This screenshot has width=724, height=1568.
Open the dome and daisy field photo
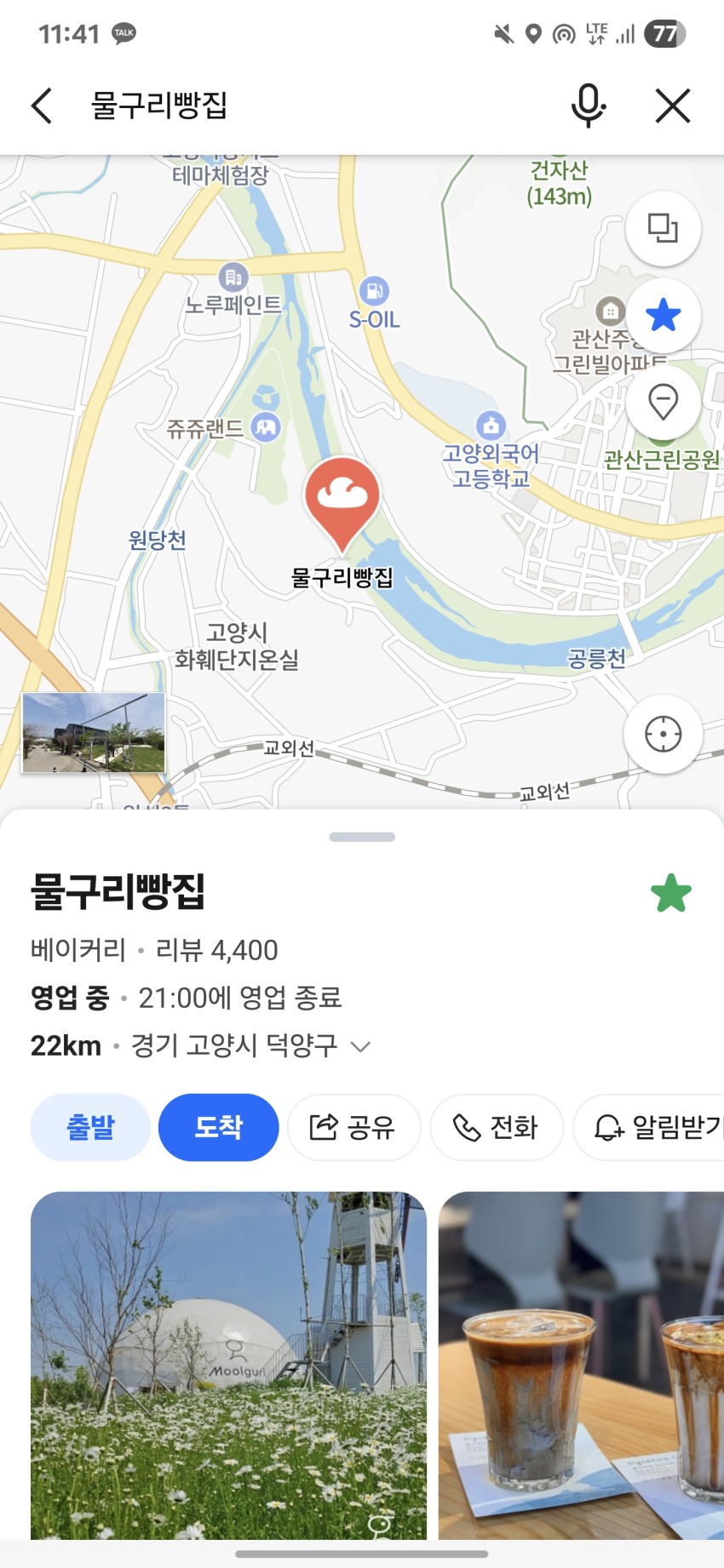pos(228,1365)
